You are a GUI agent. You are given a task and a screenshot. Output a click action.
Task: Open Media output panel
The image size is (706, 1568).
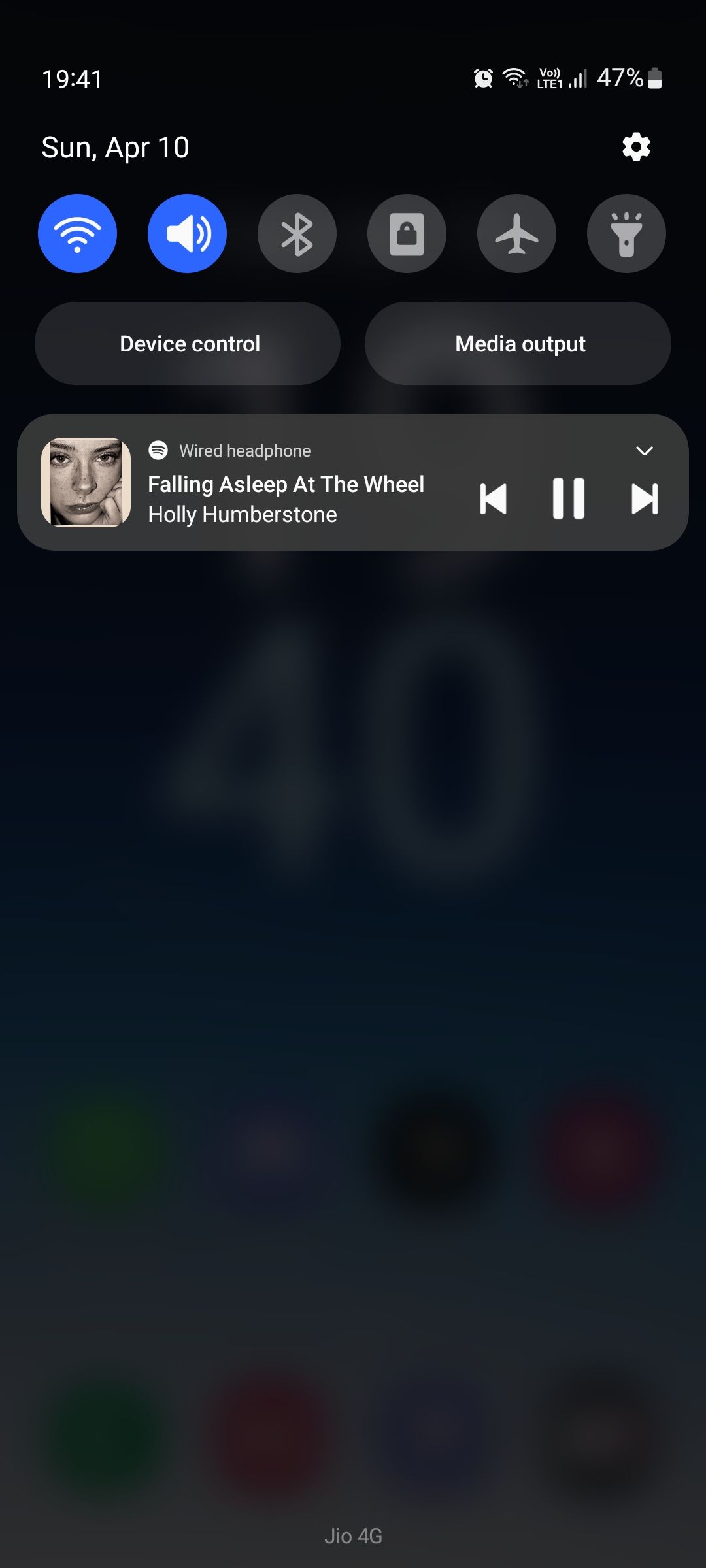pyautogui.click(x=519, y=343)
